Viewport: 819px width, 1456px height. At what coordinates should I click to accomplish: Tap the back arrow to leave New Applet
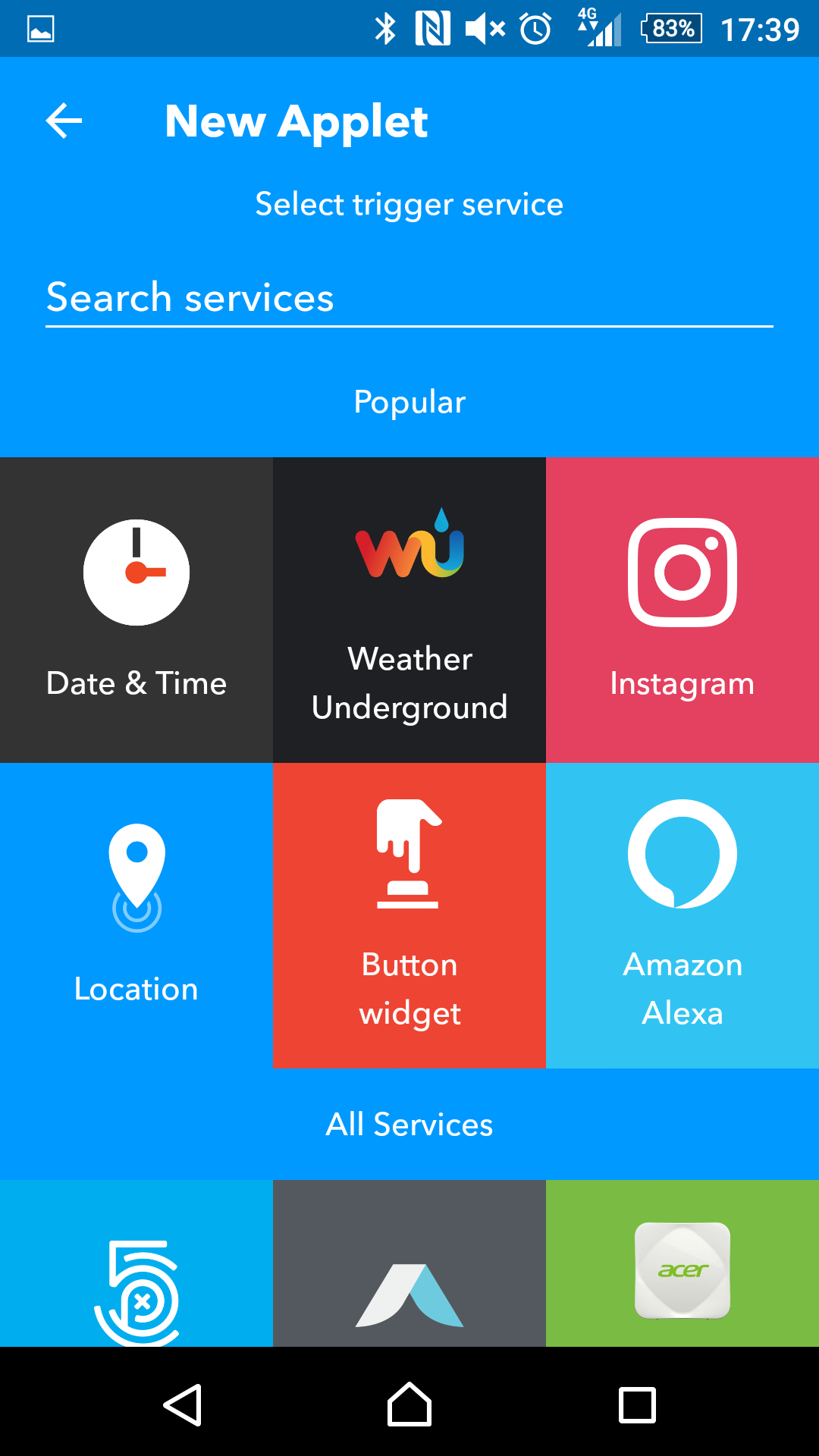tap(63, 120)
